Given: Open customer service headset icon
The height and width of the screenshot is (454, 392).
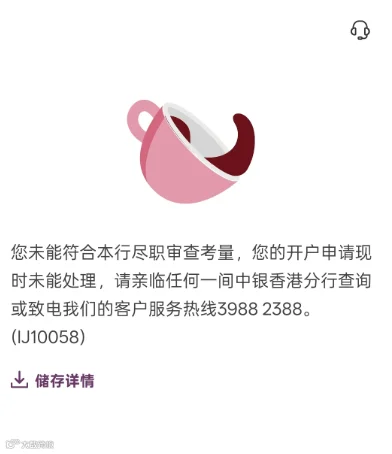Looking at the screenshot, I should [x=360, y=30].
